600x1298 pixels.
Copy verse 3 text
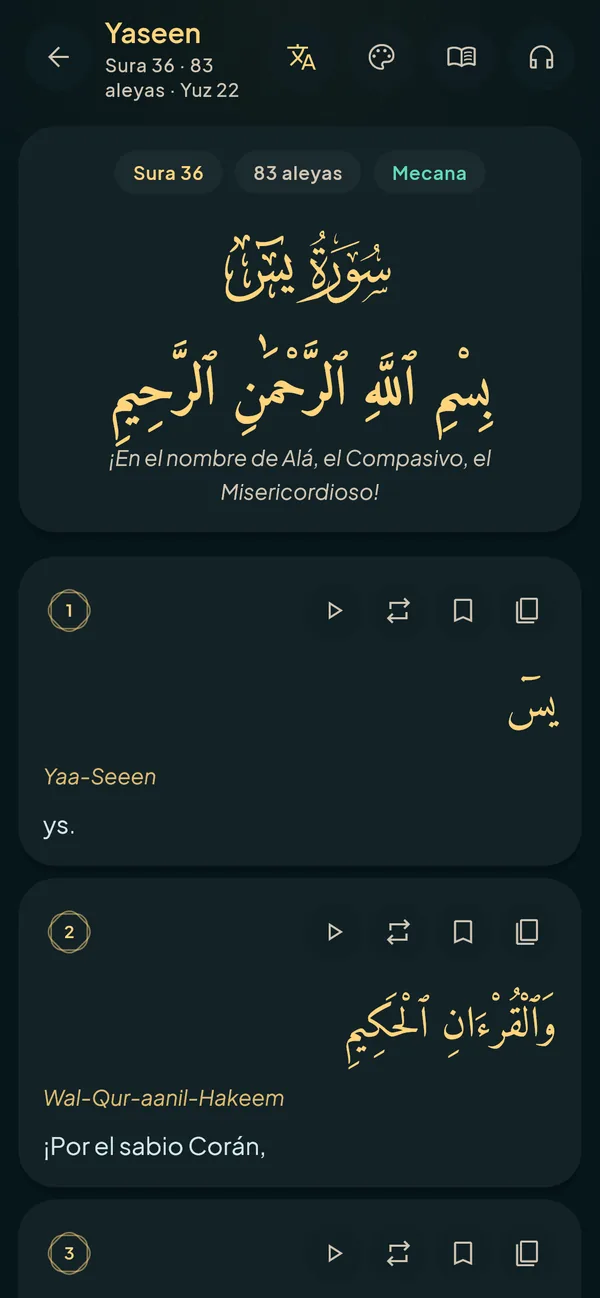[x=527, y=1253]
